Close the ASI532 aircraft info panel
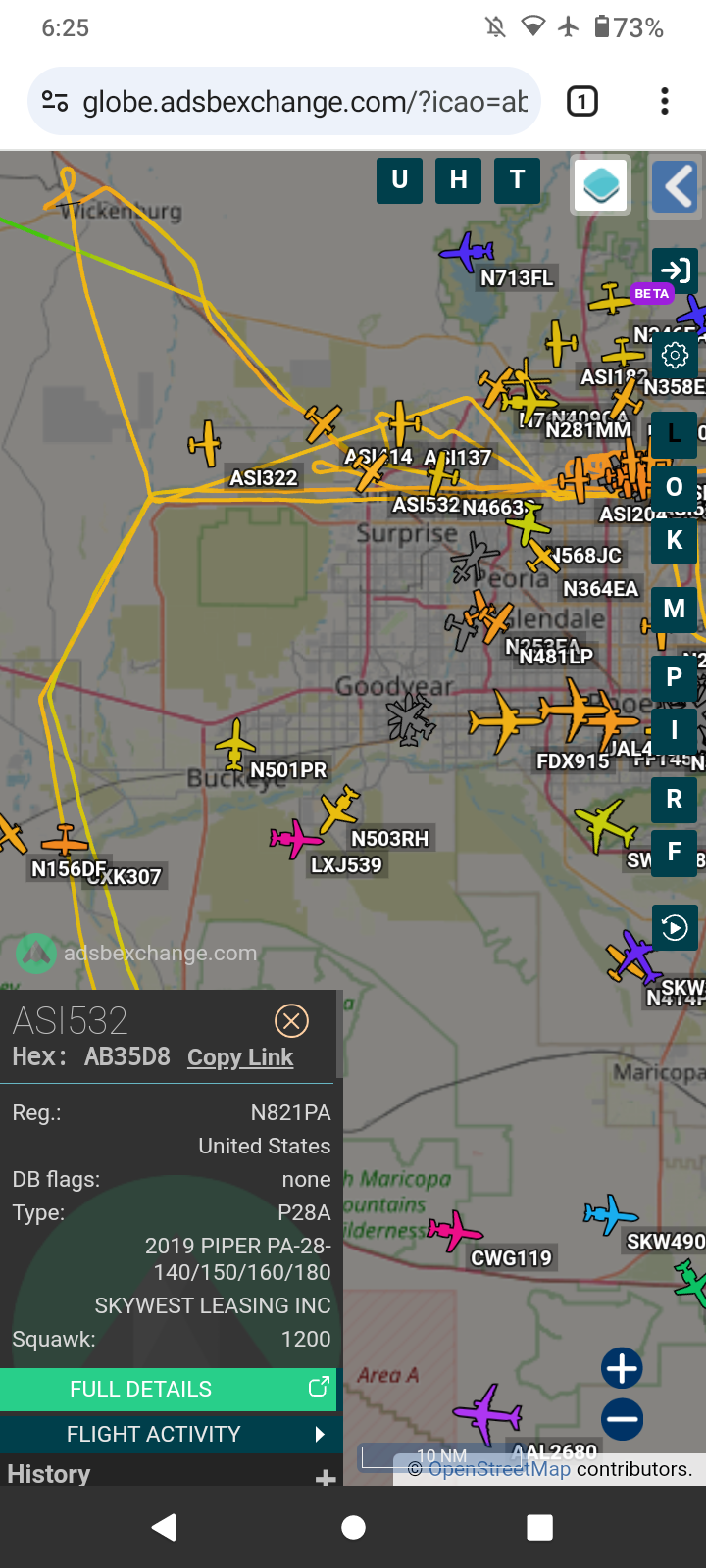Viewport: 706px width, 1568px height. [x=291, y=1021]
